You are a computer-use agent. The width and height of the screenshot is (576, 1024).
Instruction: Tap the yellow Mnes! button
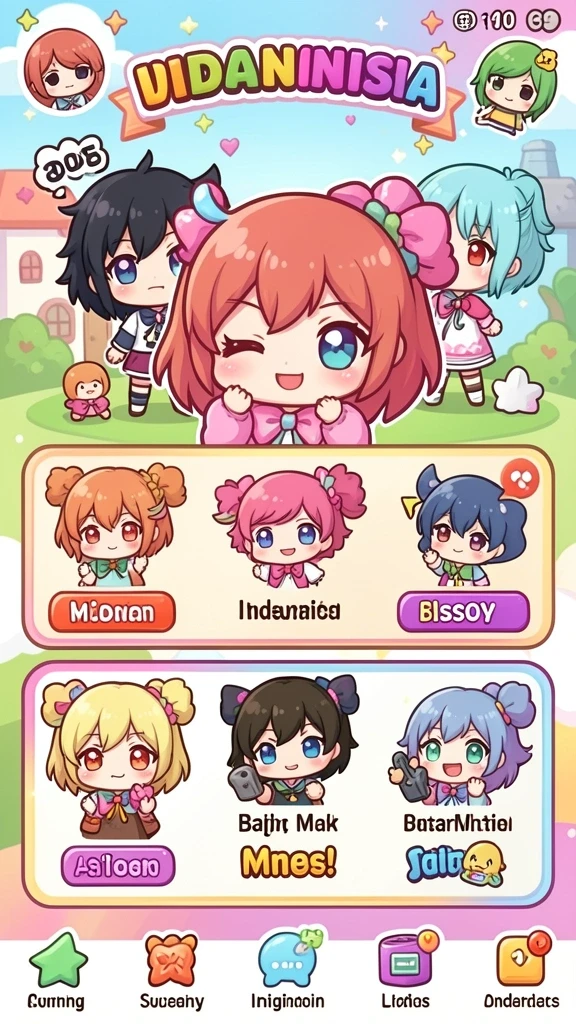(x=288, y=863)
